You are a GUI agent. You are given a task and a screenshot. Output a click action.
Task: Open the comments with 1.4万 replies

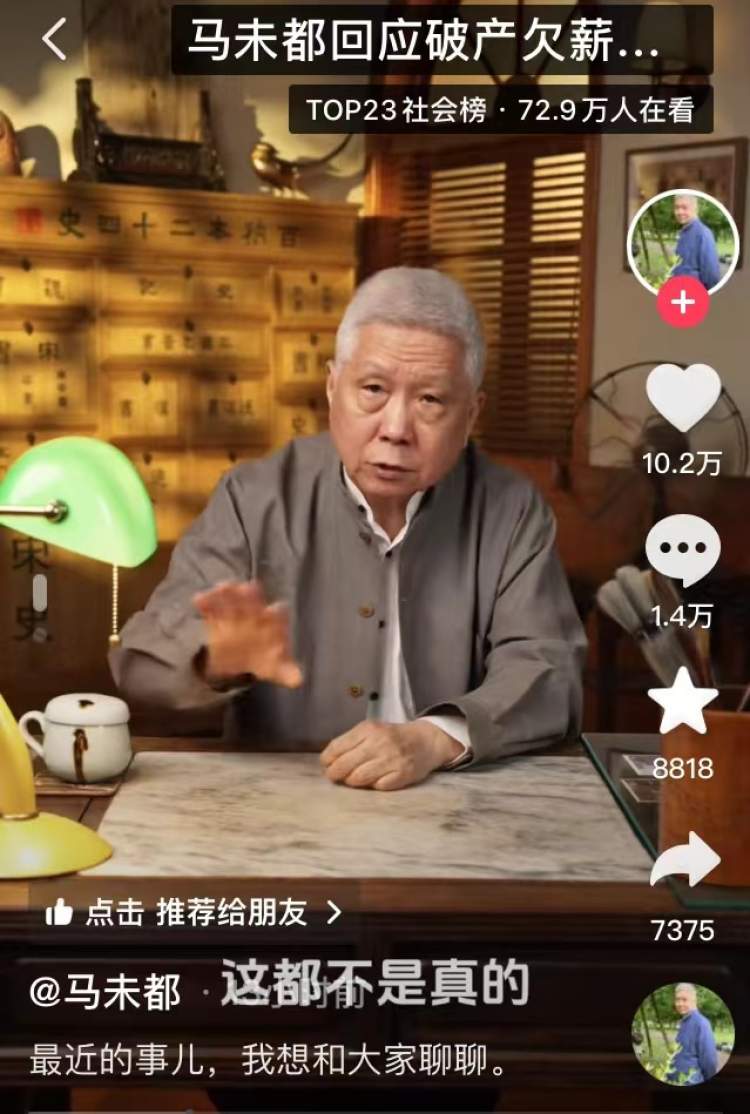(x=683, y=552)
